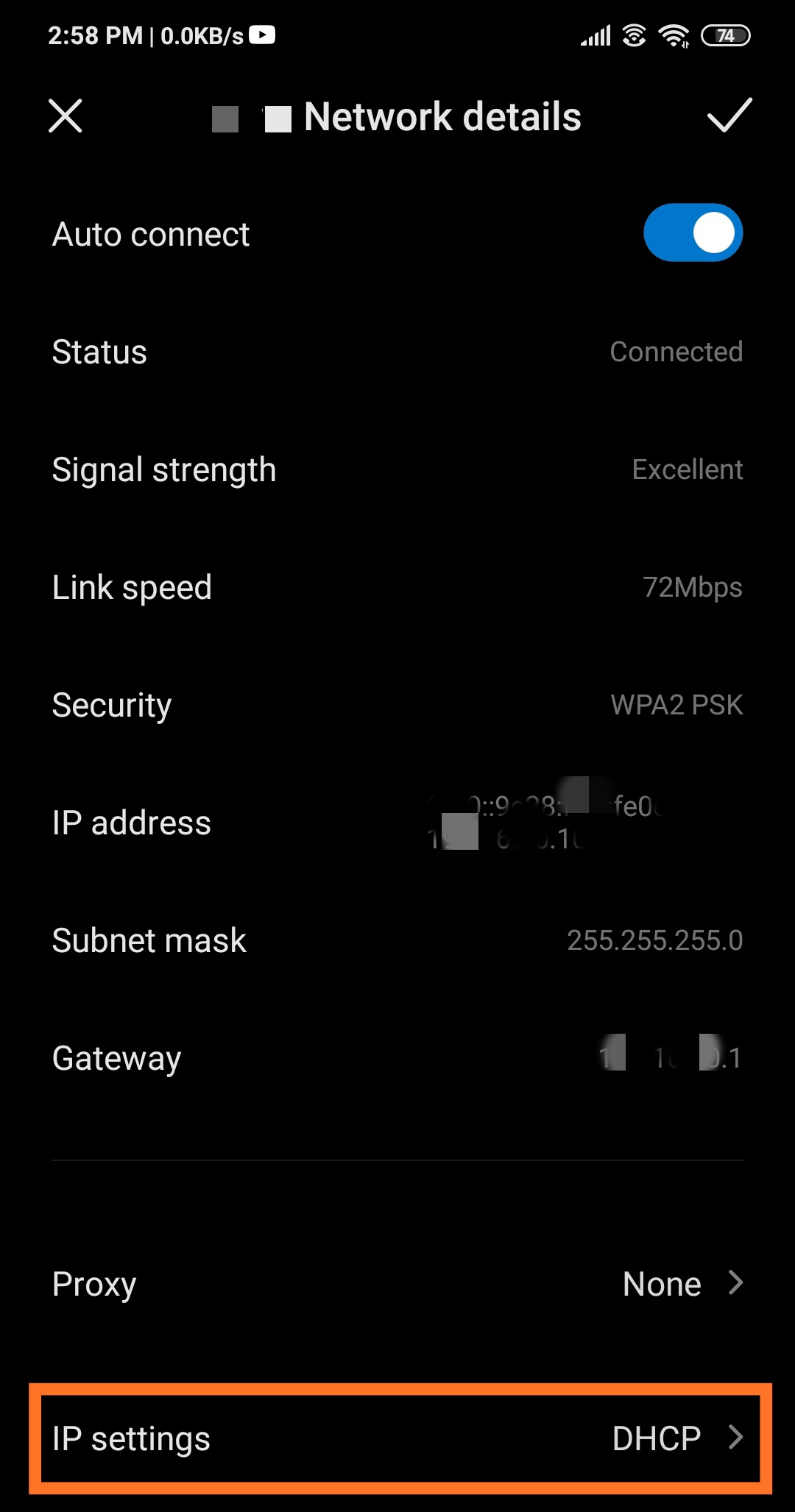Tap the X to close Network details

[65, 116]
